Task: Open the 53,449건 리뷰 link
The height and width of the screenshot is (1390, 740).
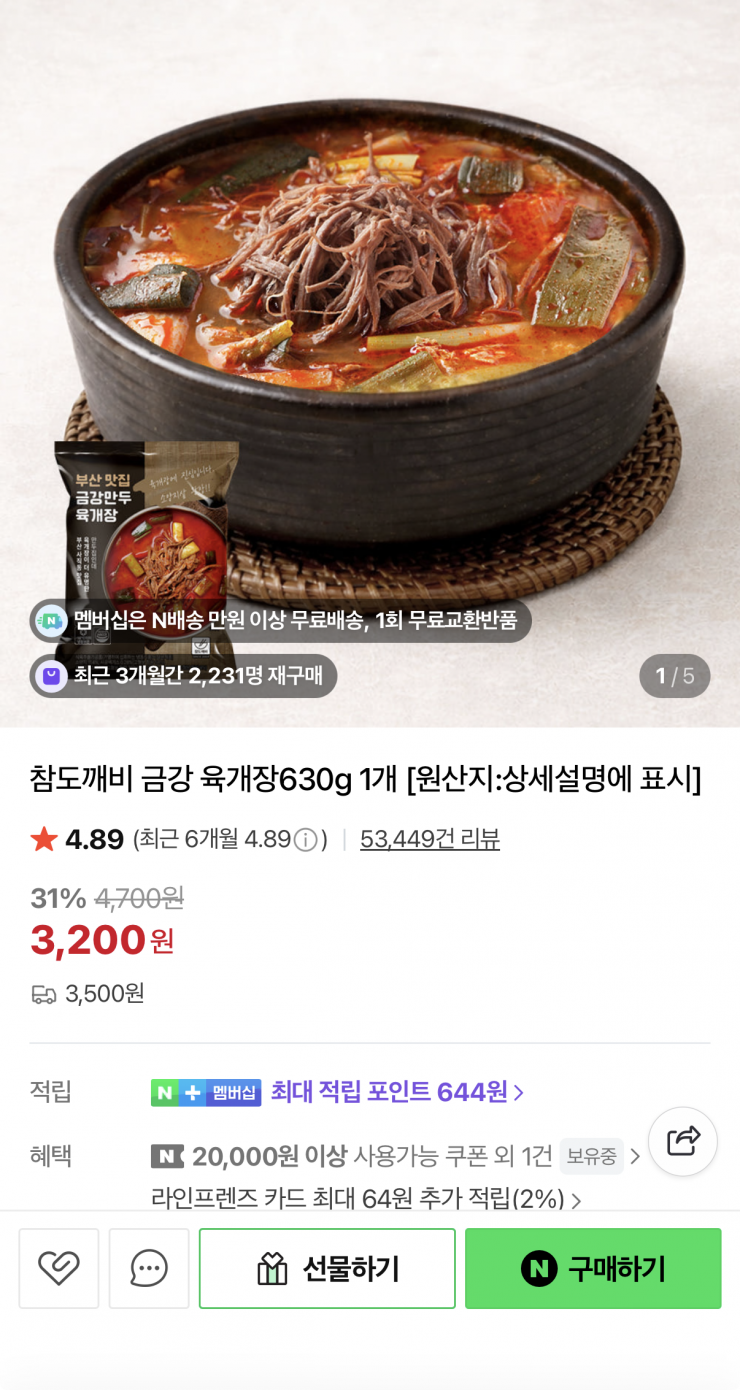Action: (x=430, y=839)
